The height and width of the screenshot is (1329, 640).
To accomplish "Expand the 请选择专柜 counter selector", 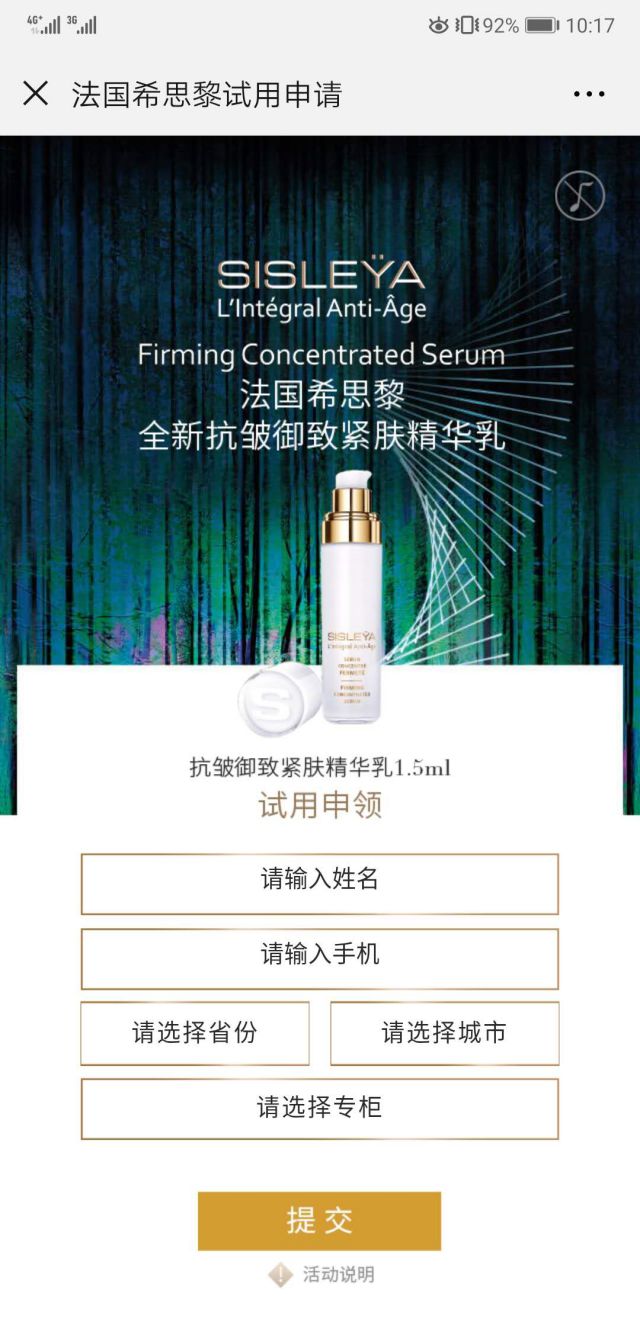I will (320, 1108).
